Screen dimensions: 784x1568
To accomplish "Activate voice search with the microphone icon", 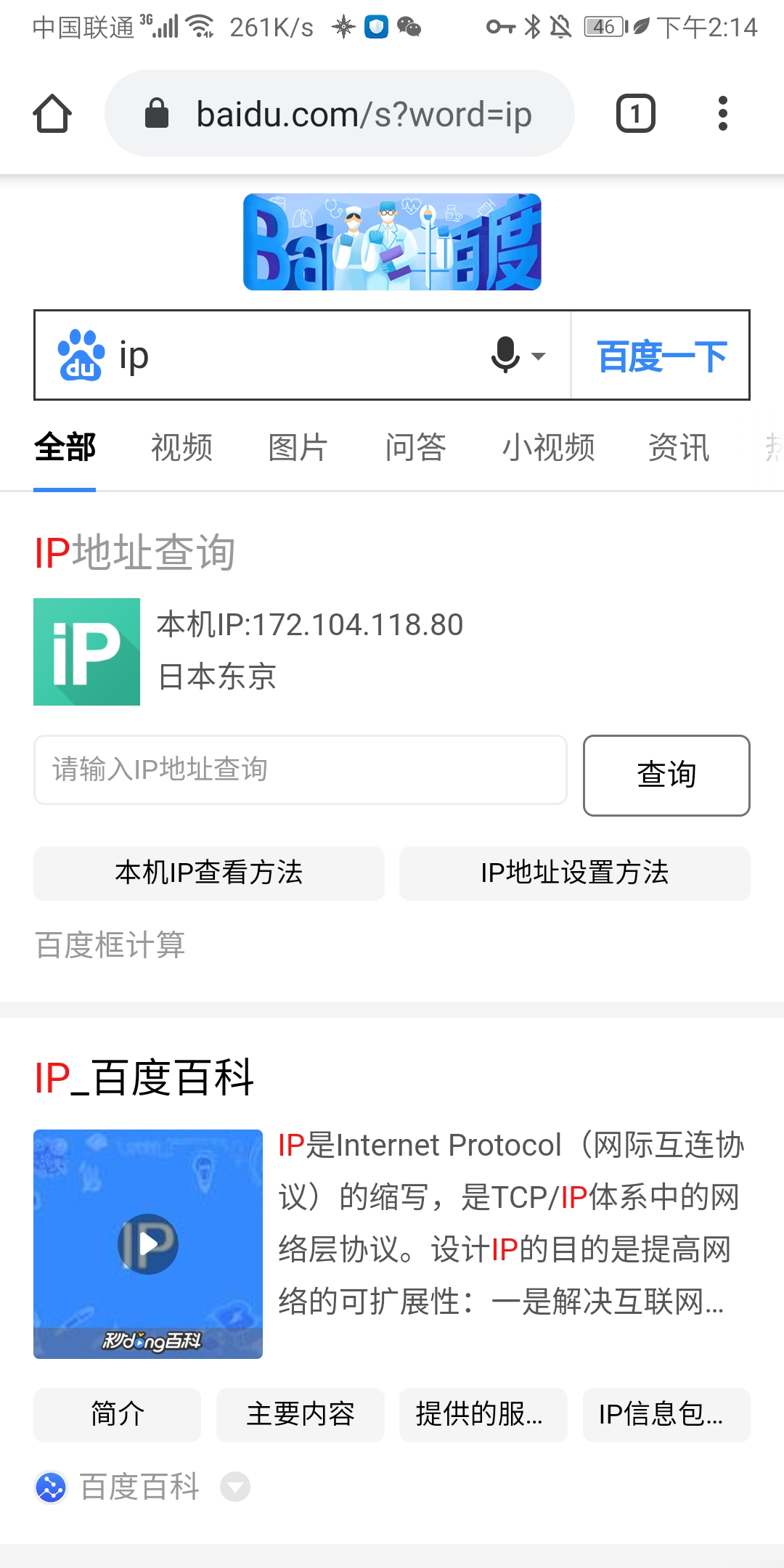I will pos(507,355).
